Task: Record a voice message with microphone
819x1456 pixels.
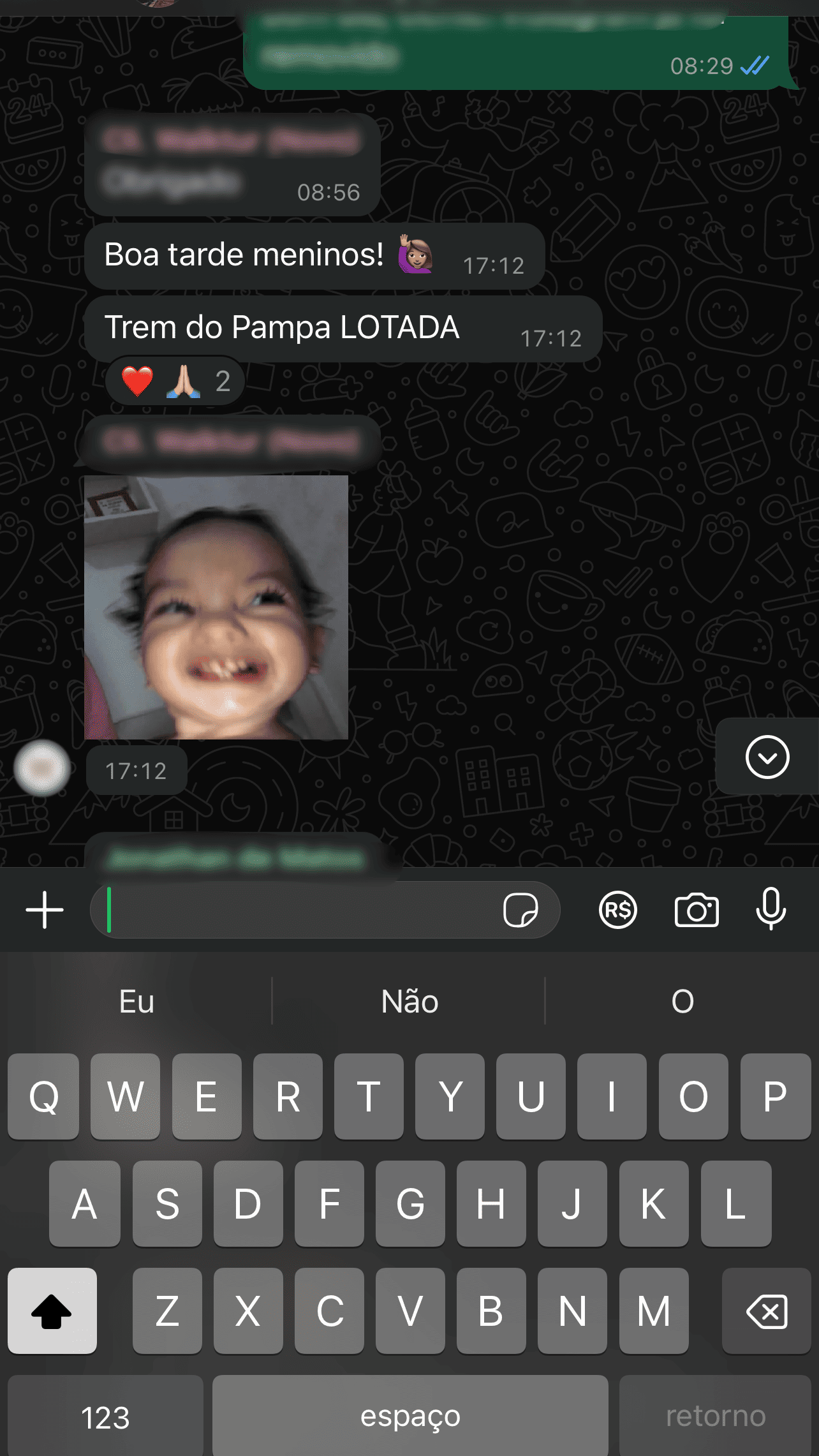Action: [771, 910]
